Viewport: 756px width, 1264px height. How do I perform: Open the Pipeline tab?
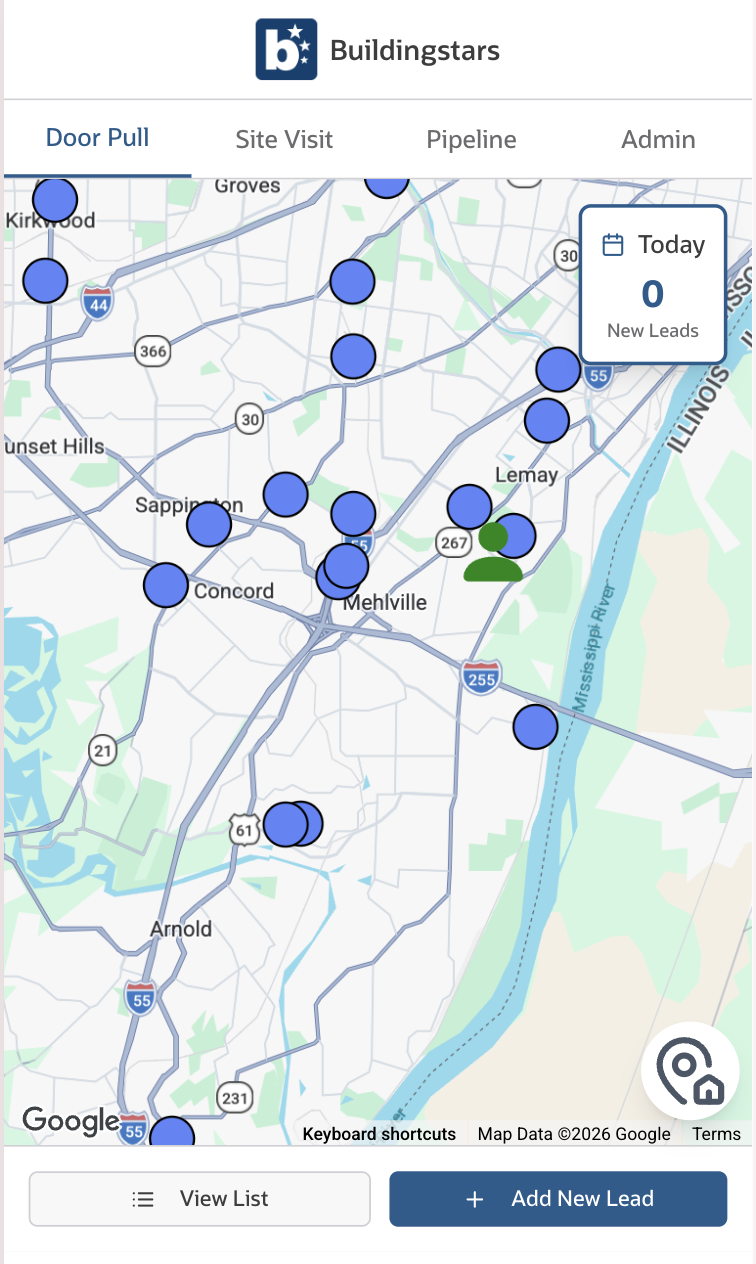(x=471, y=140)
